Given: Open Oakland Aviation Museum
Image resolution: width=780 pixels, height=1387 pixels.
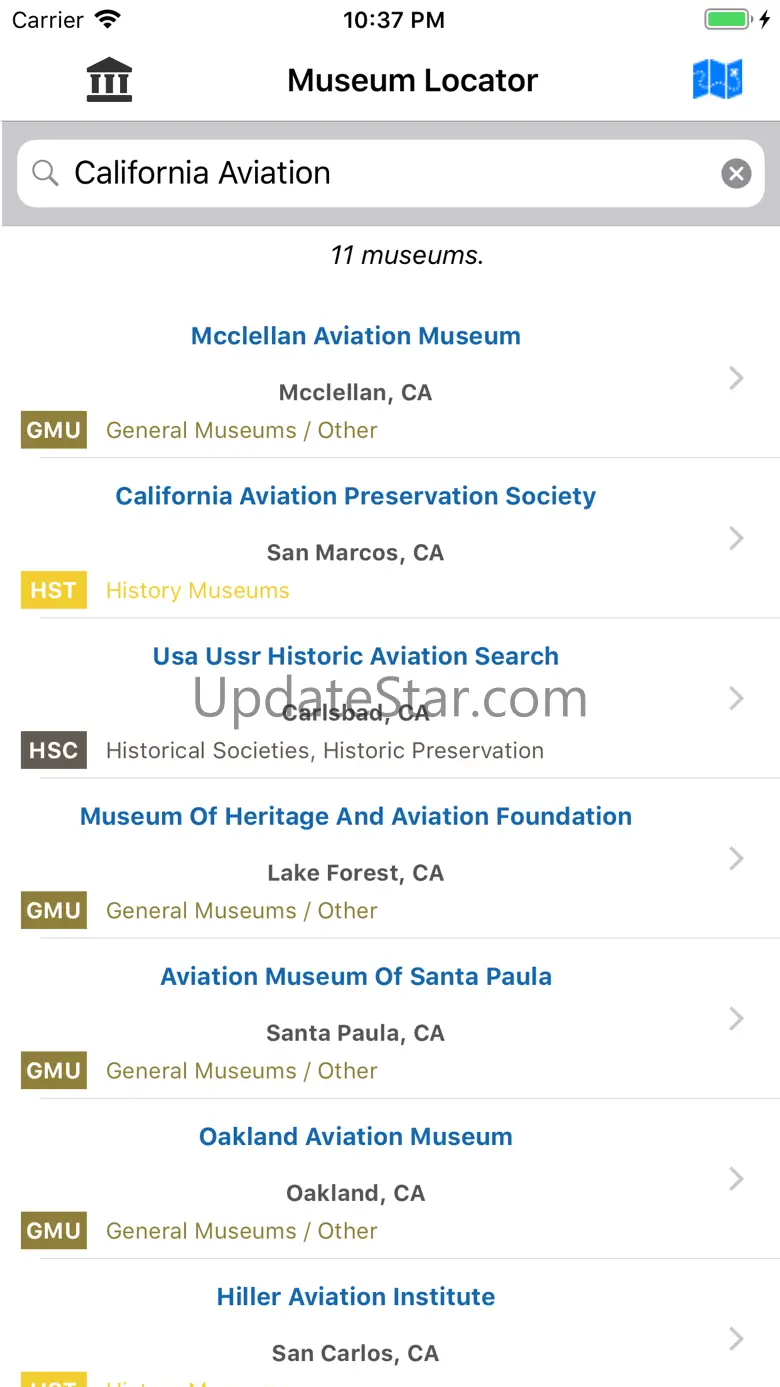Looking at the screenshot, I should click(390, 1179).
